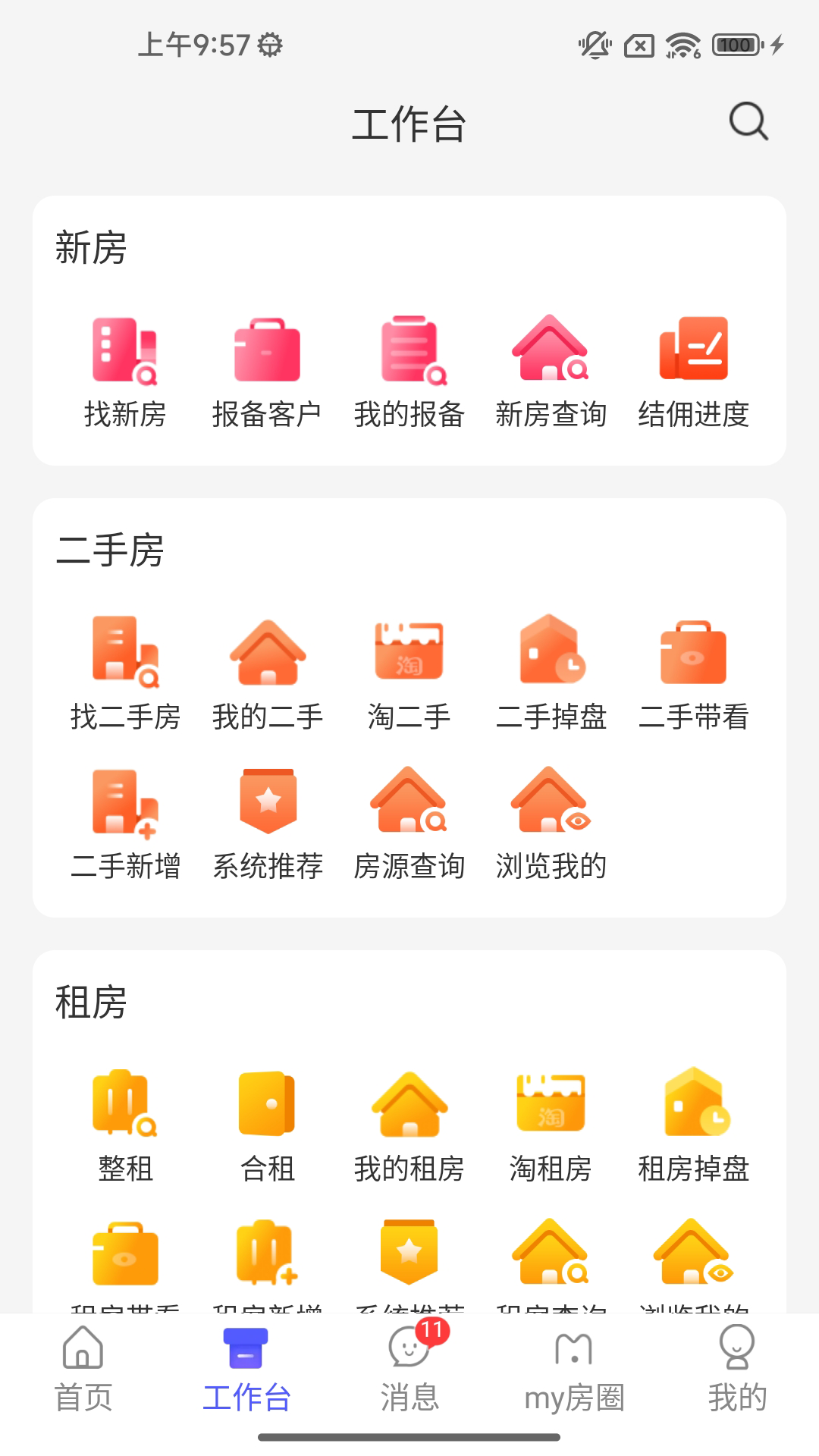This screenshot has width=819, height=1456.
Task: Open 我的报备
Action: coord(409,372)
